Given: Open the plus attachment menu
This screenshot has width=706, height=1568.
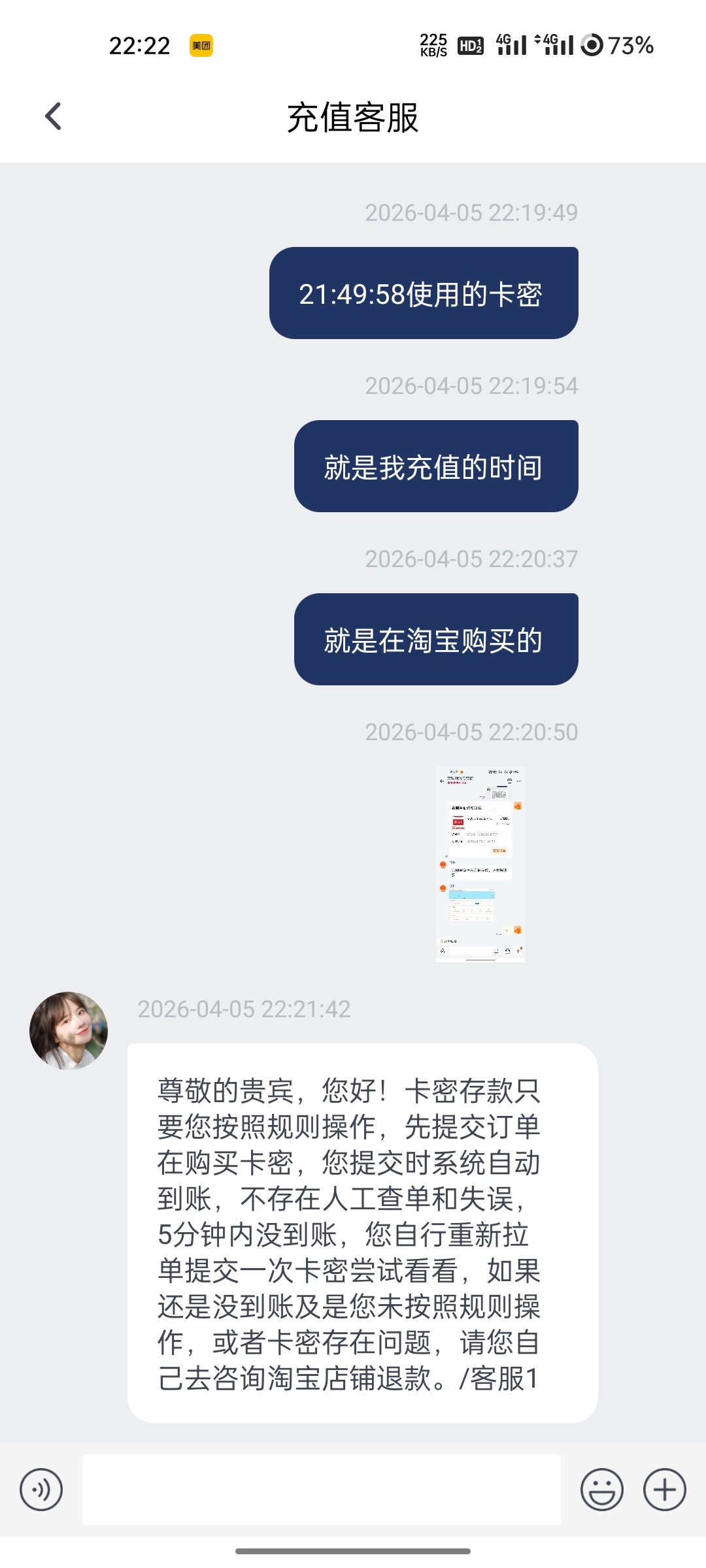Looking at the screenshot, I should (x=664, y=1490).
